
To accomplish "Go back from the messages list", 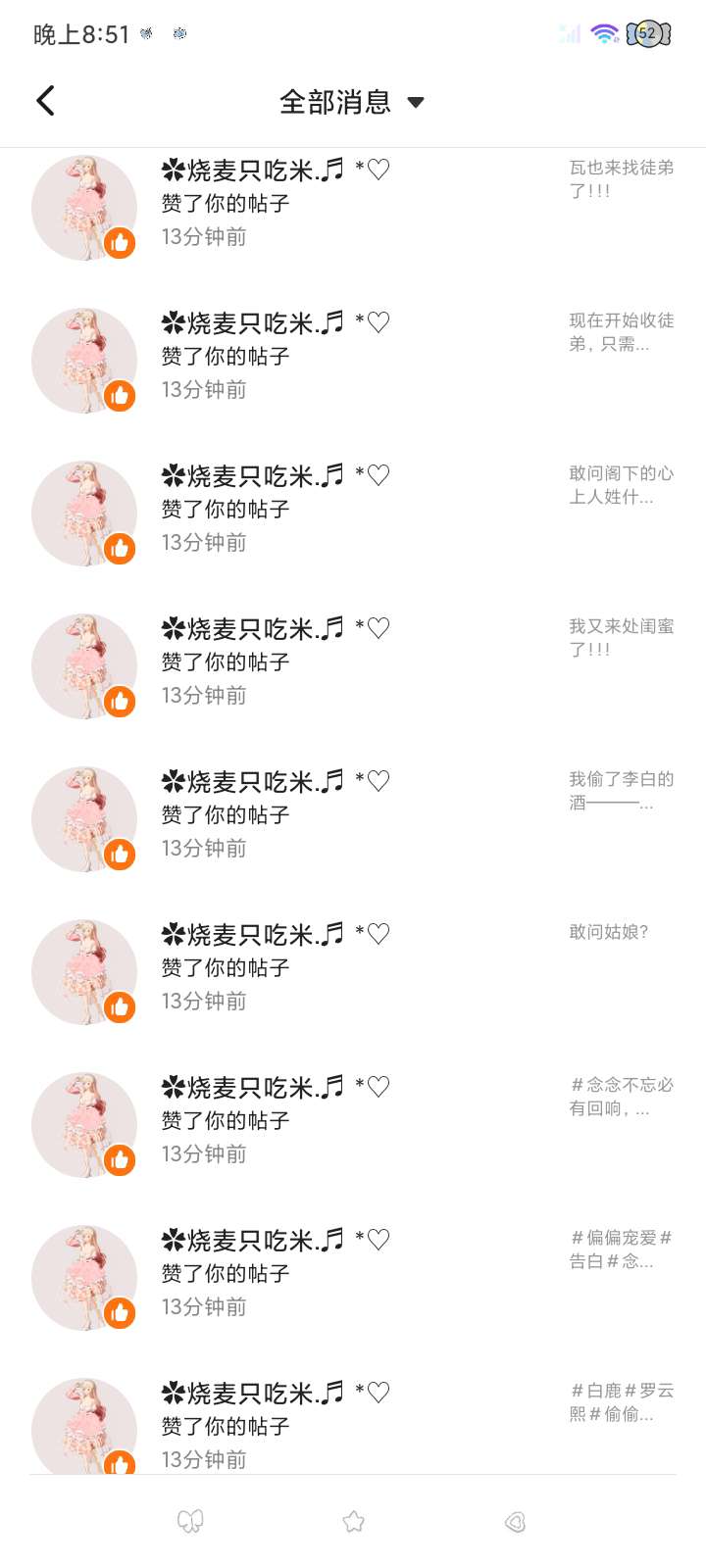I will click(45, 100).
